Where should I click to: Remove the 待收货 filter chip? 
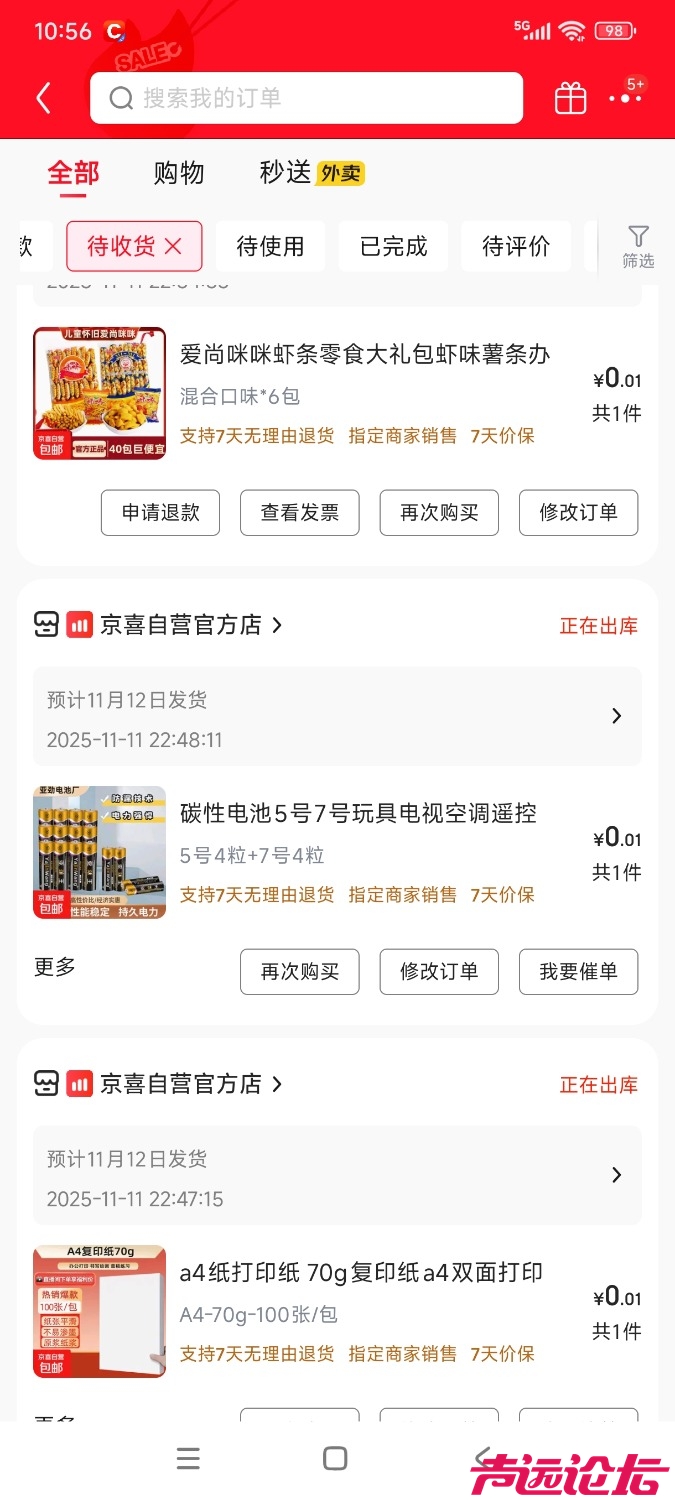tap(173, 246)
